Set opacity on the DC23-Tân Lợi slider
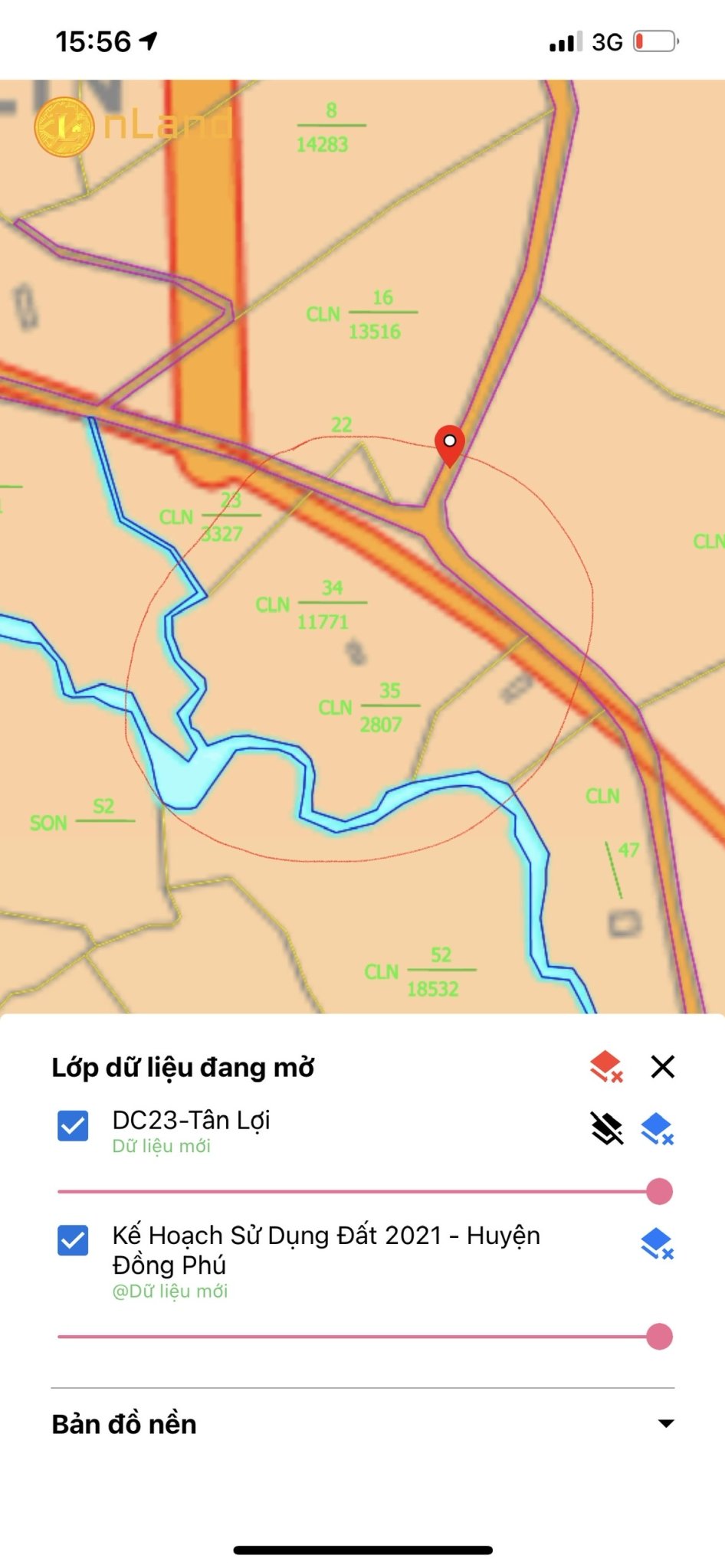The width and height of the screenshot is (725, 1568). pos(365,1191)
